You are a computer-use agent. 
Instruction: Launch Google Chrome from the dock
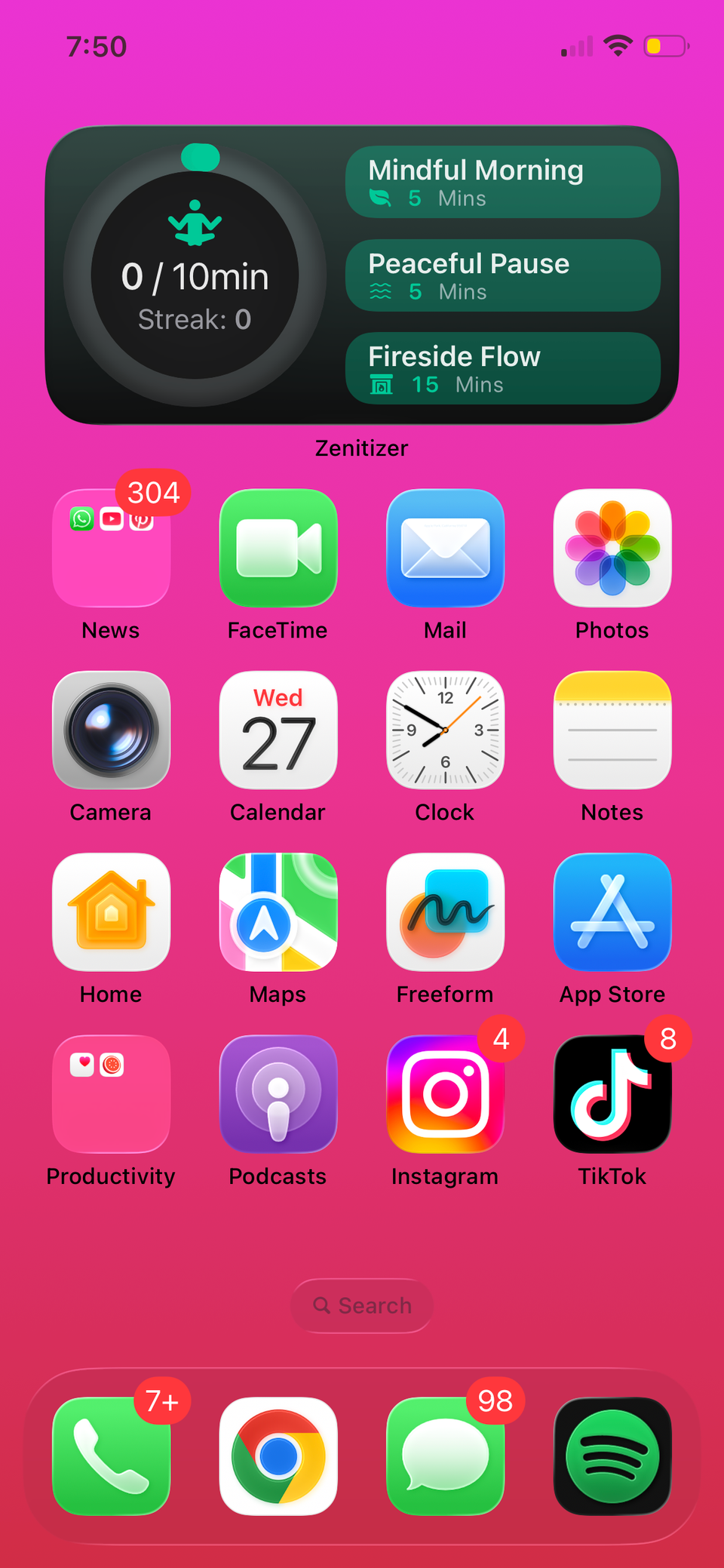tap(278, 1456)
